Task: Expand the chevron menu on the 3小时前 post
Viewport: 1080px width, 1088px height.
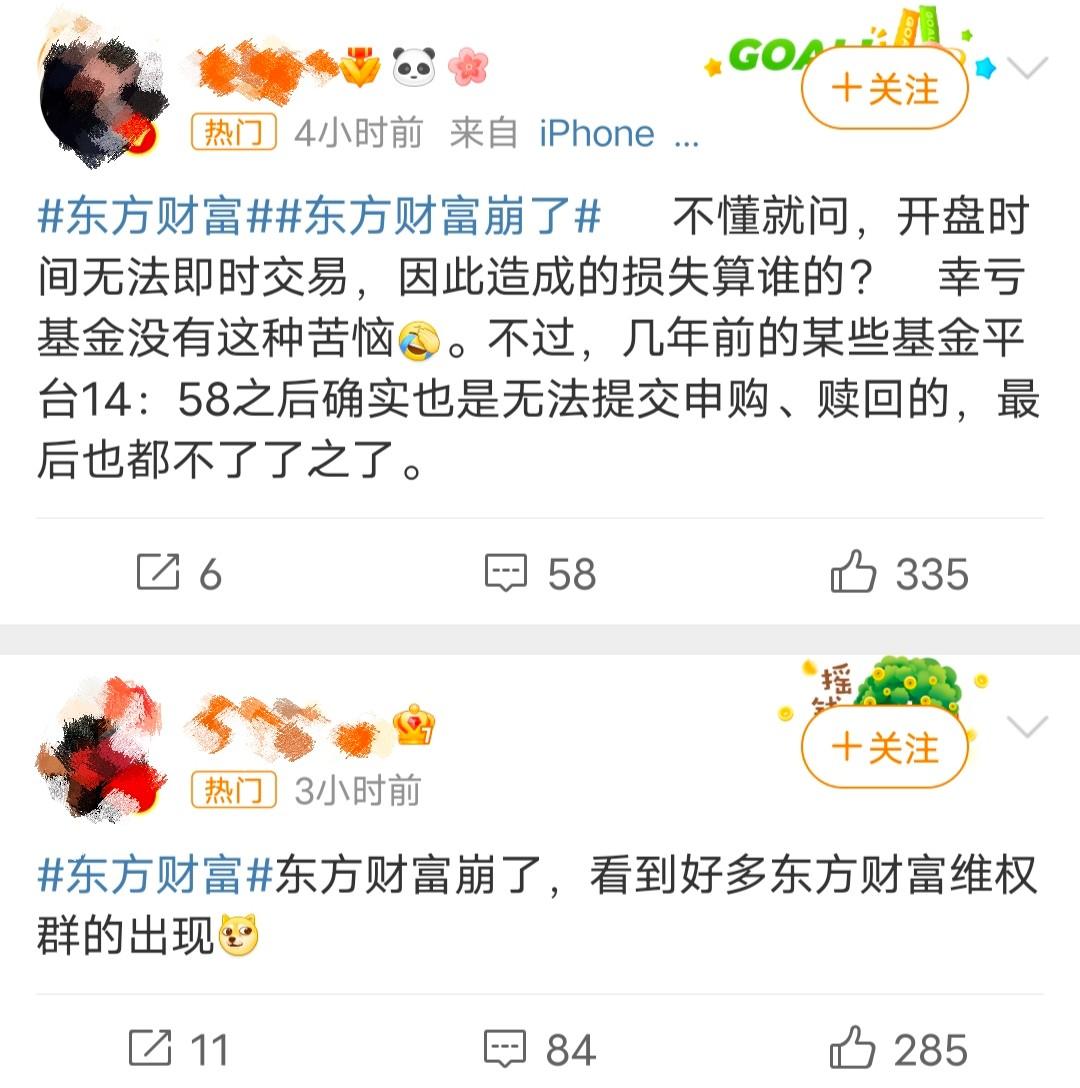Action: point(1027,726)
